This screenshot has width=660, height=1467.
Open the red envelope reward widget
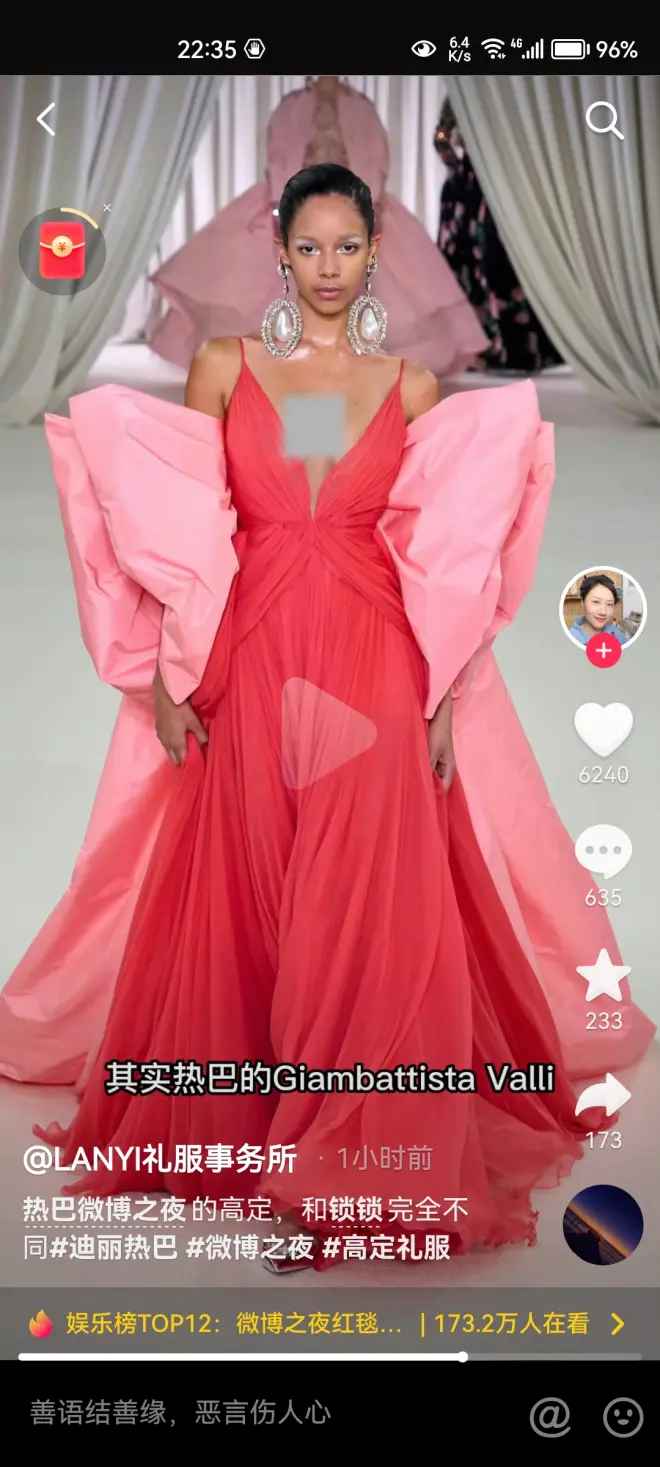(x=62, y=250)
